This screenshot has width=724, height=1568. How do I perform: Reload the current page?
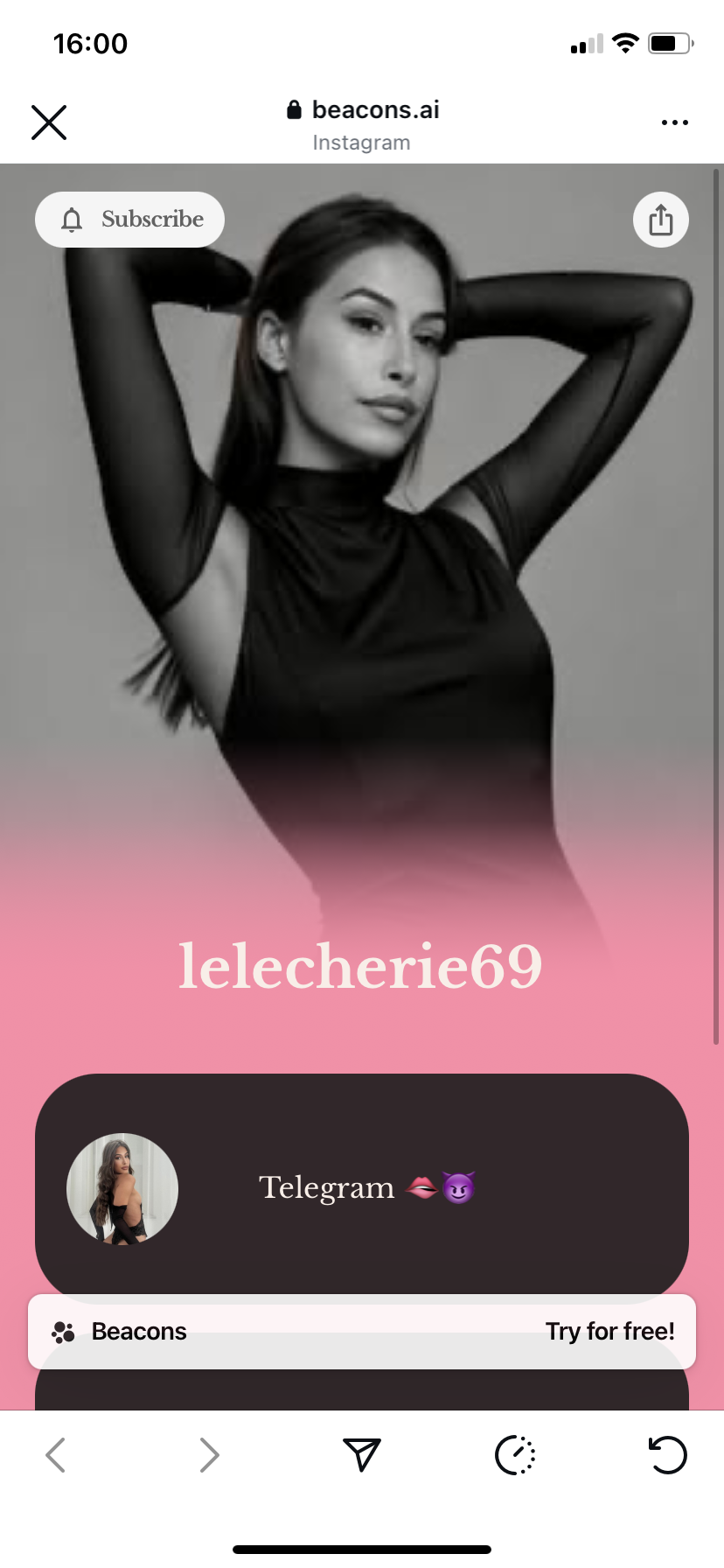pyautogui.click(x=667, y=1455)
